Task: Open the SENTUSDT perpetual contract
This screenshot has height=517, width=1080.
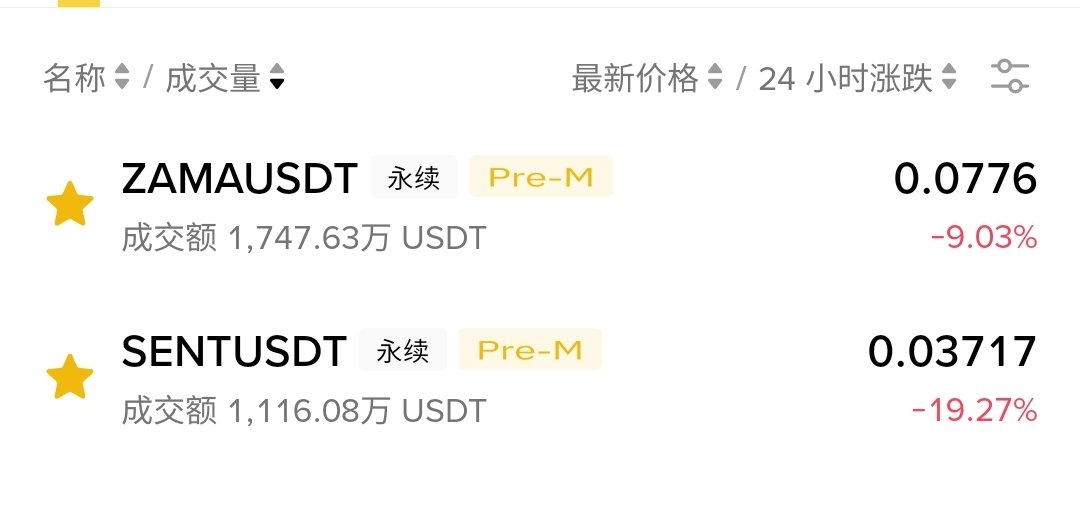Action: 234,351
